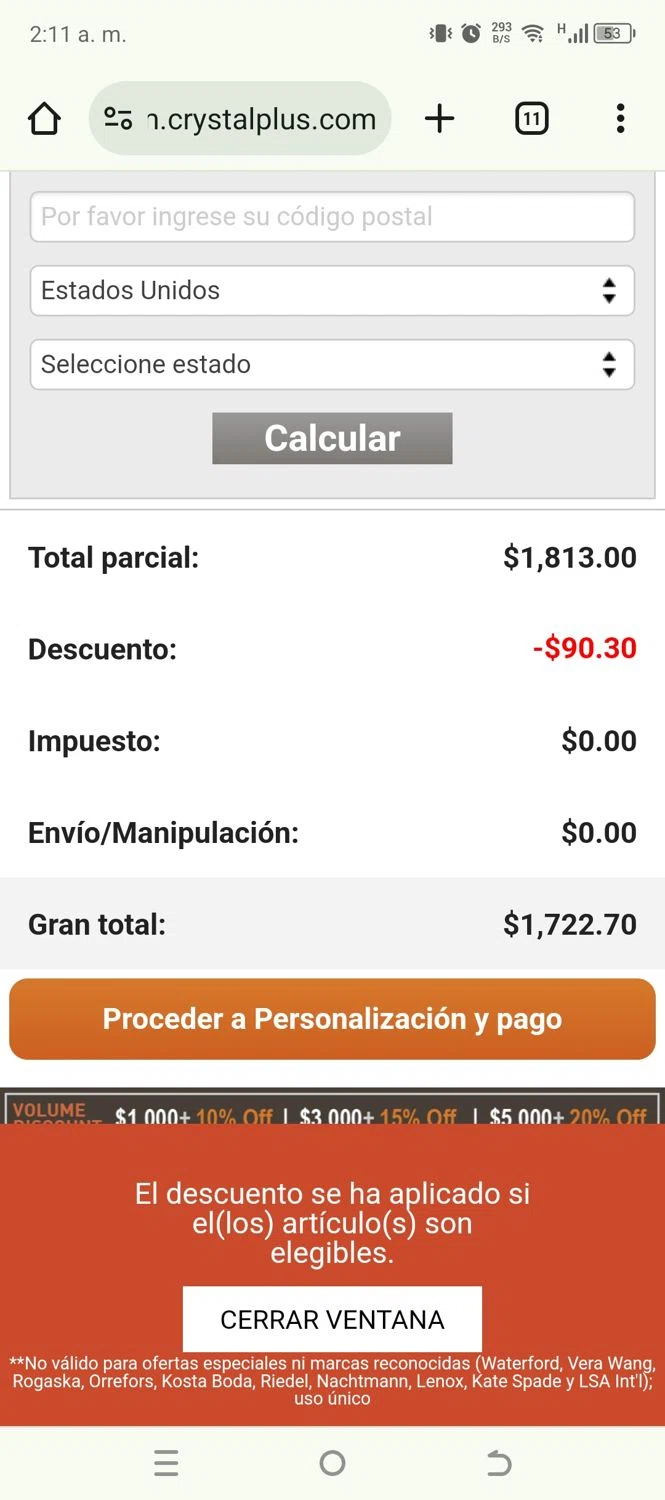Expand the Seleccione estado dropdown
Screen dimensions: 665x1500
point(332,365)
